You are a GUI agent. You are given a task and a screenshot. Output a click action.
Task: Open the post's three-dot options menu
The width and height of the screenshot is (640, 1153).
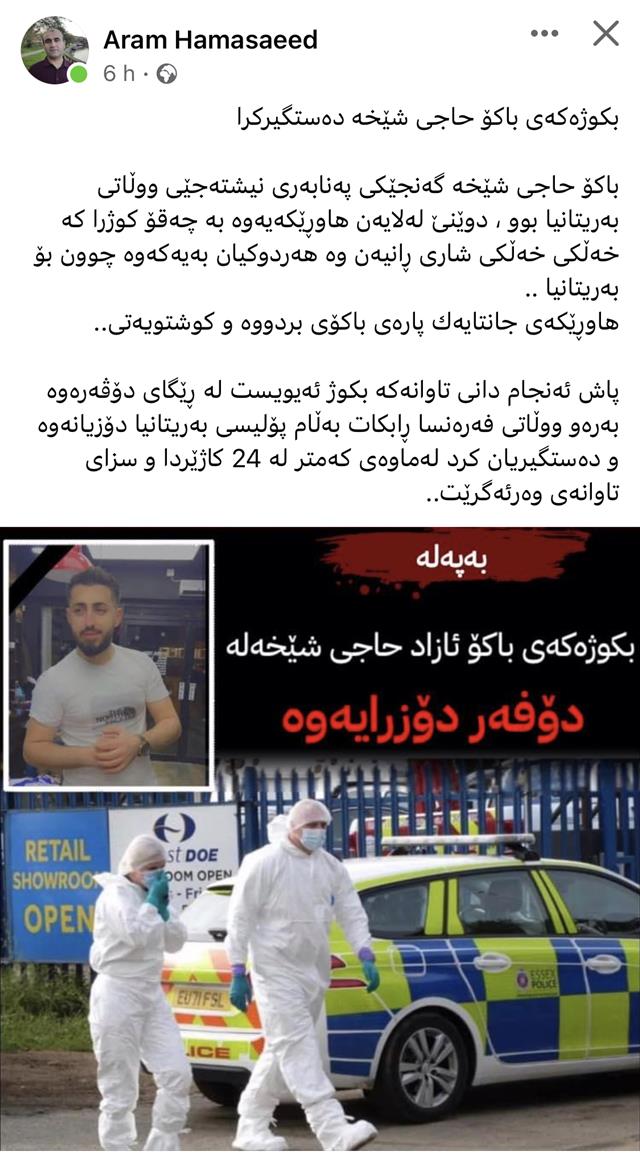[544, 34]
